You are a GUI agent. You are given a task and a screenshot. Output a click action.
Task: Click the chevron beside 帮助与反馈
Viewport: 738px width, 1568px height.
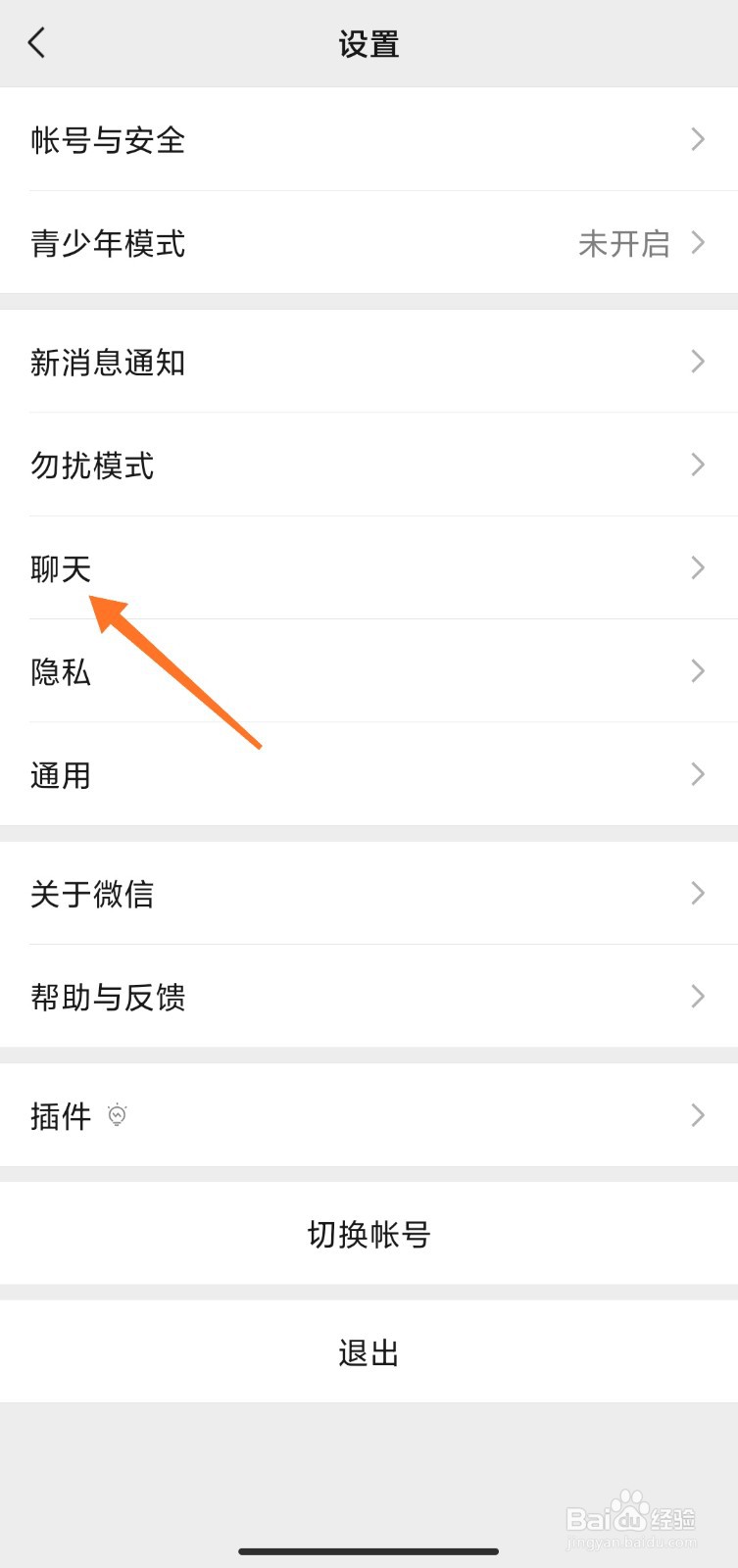click(x=697, y=997)
